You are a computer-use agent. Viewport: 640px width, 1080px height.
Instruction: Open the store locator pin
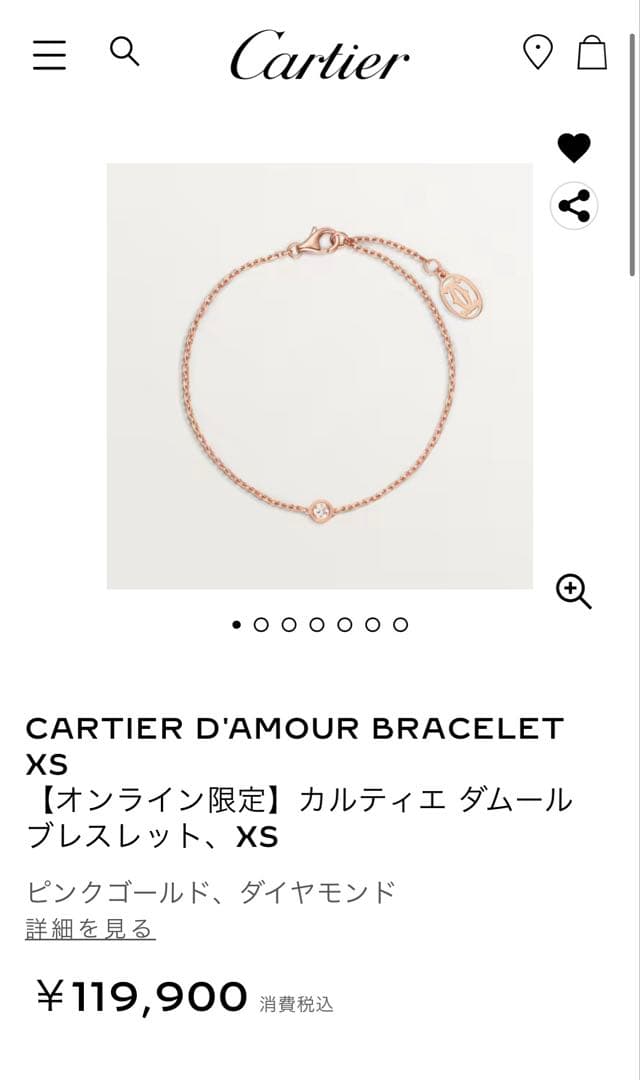(x=538, y=53)
